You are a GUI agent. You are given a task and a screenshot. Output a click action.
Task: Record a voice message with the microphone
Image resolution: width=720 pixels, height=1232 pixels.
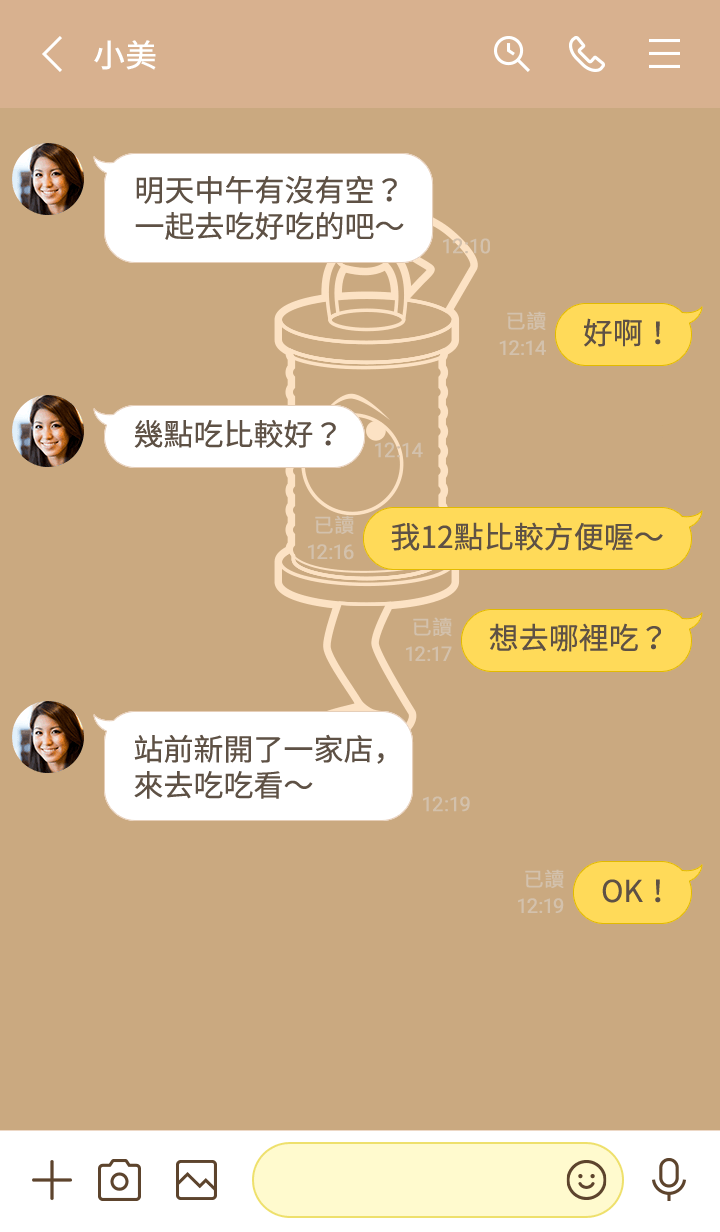(x=668, y=1180)
